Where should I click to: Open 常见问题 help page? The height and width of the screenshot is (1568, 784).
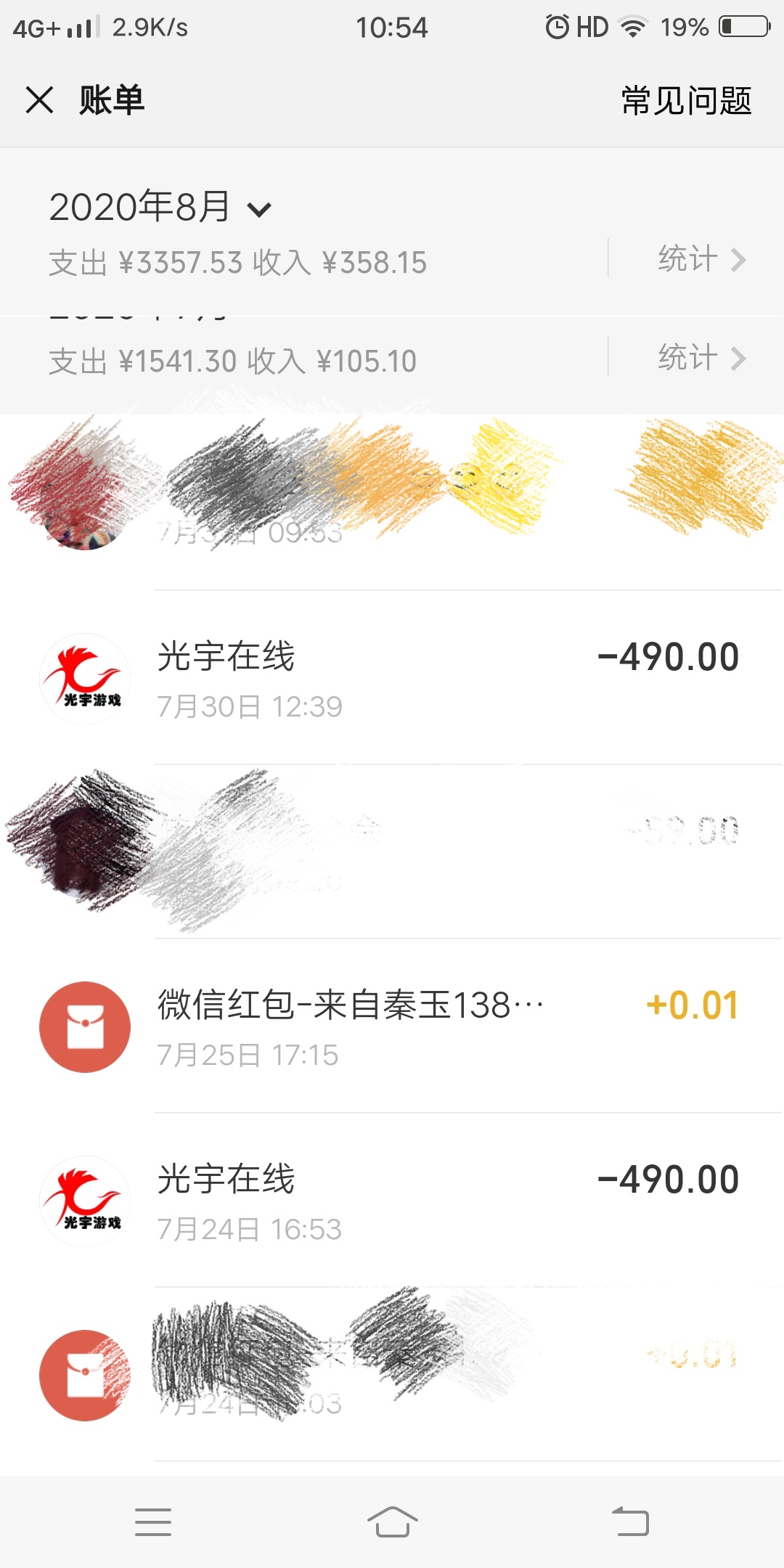coord(686,100)
